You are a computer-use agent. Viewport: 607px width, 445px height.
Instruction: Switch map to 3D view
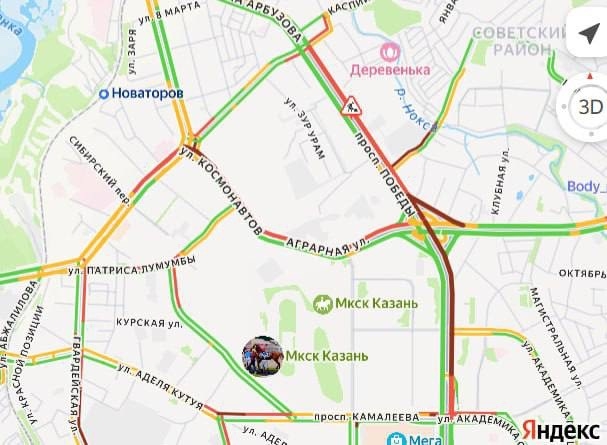coord(590,107)
